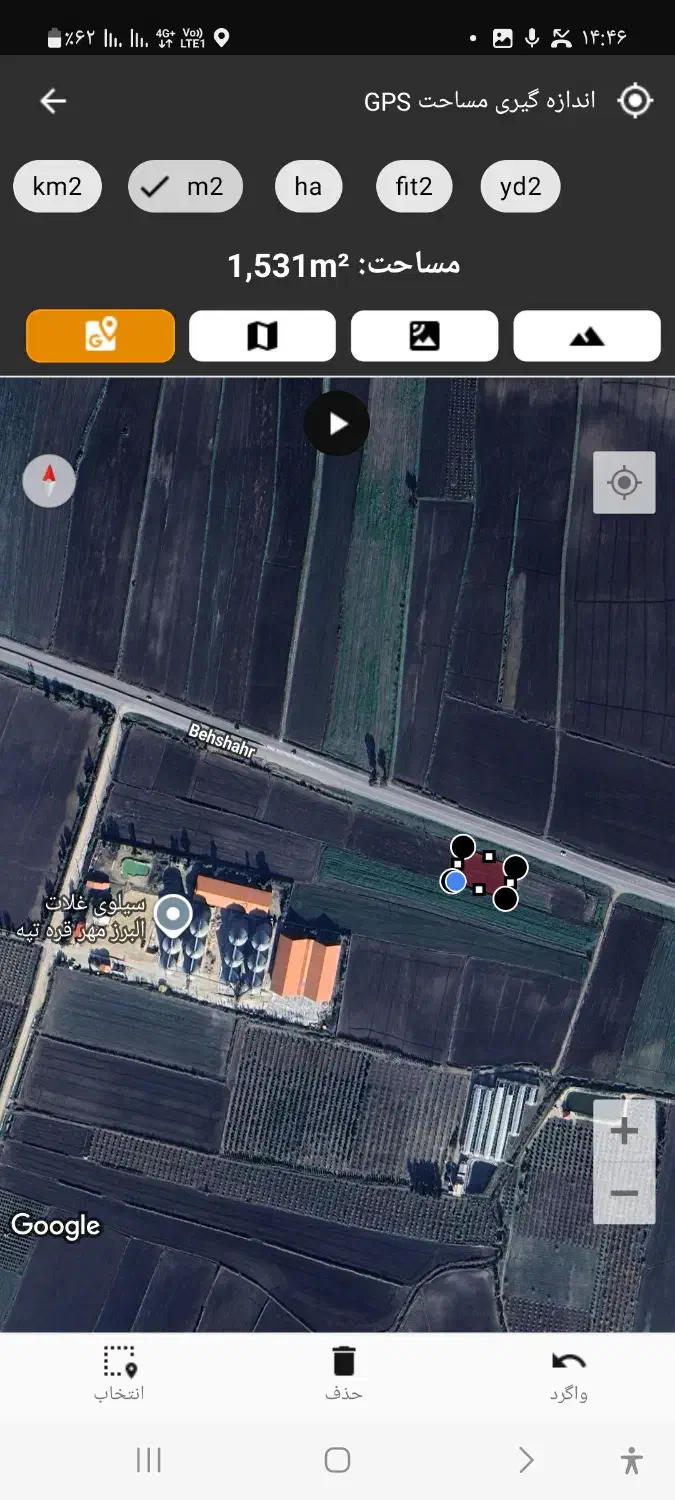This screenshot has width=675, height=1500.
Task: Tap the GPS target icon in header
Action: coord(635,101)
